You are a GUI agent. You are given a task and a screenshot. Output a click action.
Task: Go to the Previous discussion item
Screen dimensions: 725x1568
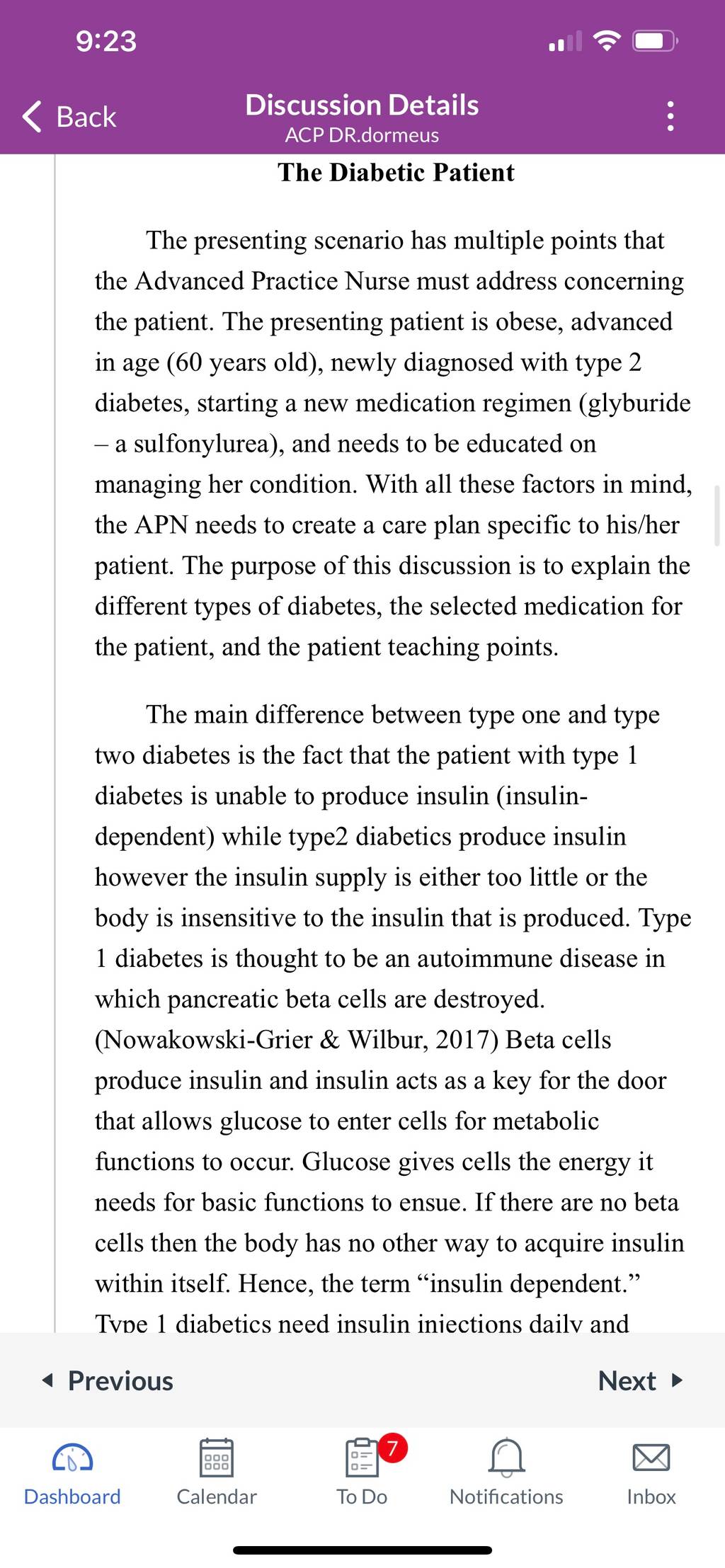(x=108, y=1380)
